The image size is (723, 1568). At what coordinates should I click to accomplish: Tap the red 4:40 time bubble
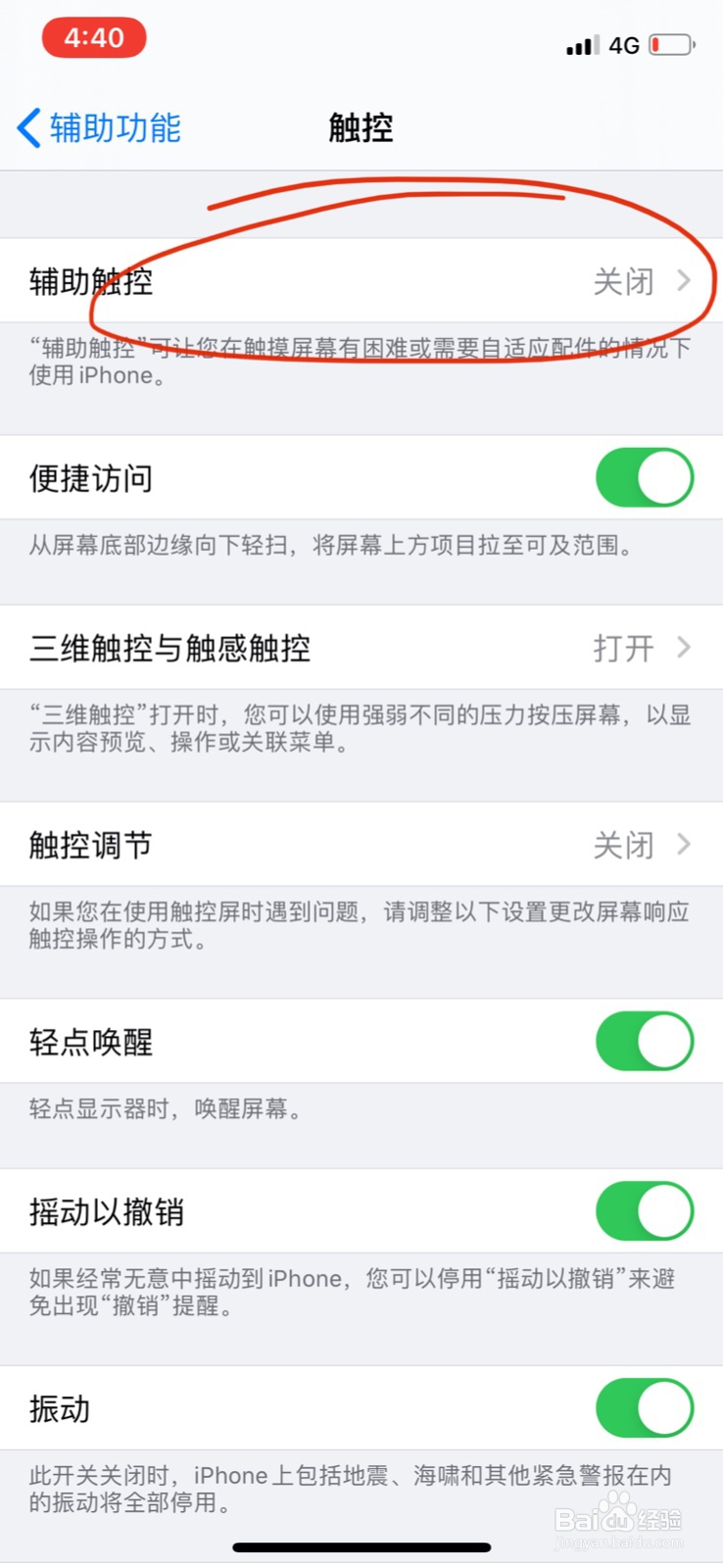click(x=94, y=37)
